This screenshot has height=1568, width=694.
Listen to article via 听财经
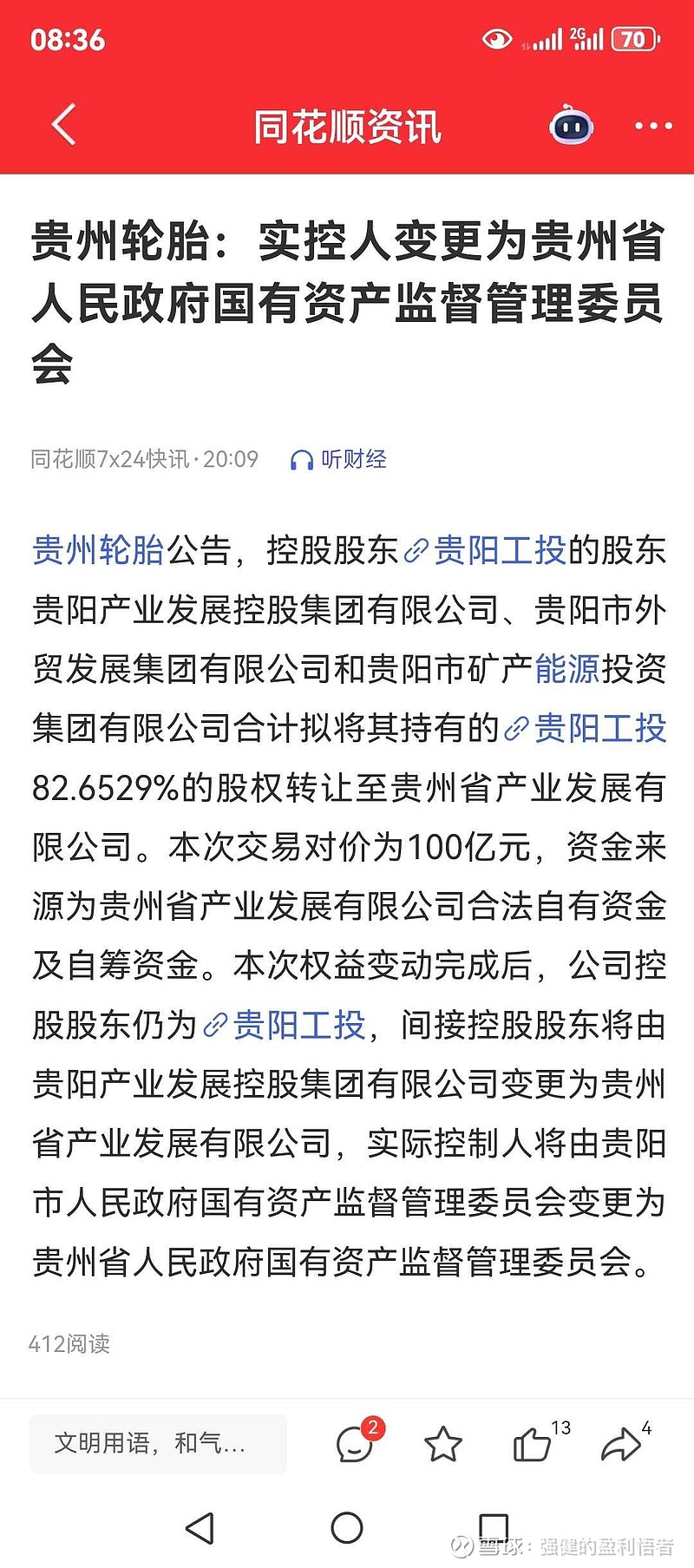coord(338,459)
